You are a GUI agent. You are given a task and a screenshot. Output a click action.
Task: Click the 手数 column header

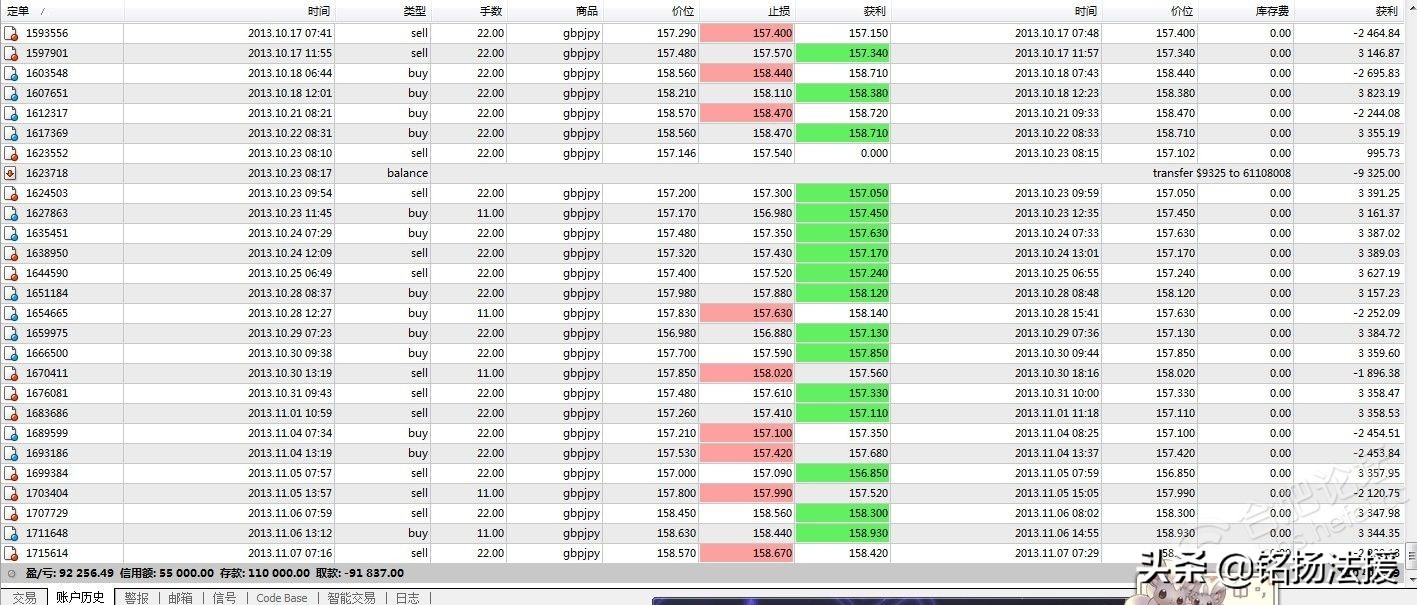coord(492,11)
